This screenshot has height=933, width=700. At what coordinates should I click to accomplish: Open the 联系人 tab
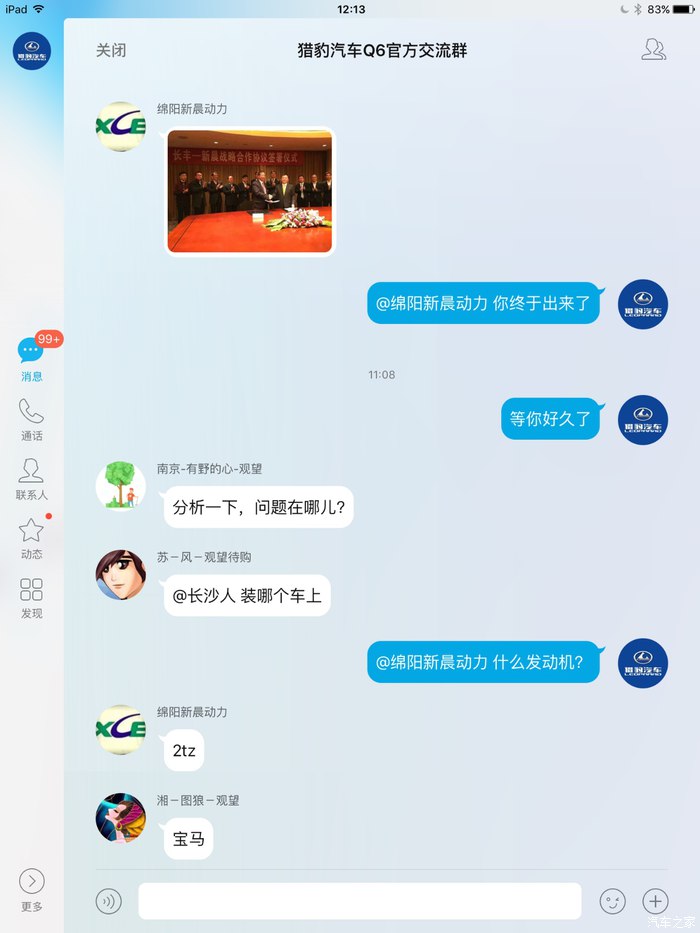[32, 478]
